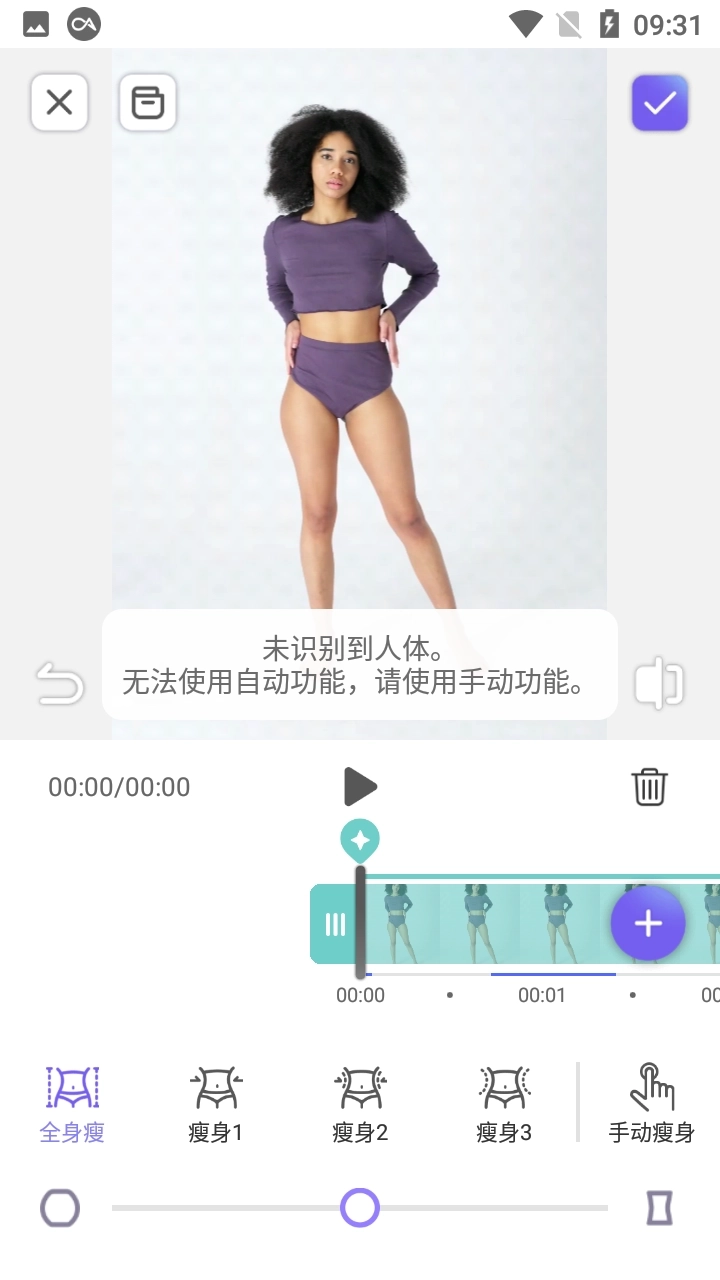Open the trash delete icon
720x1280 pixels.
pos(650,787)
